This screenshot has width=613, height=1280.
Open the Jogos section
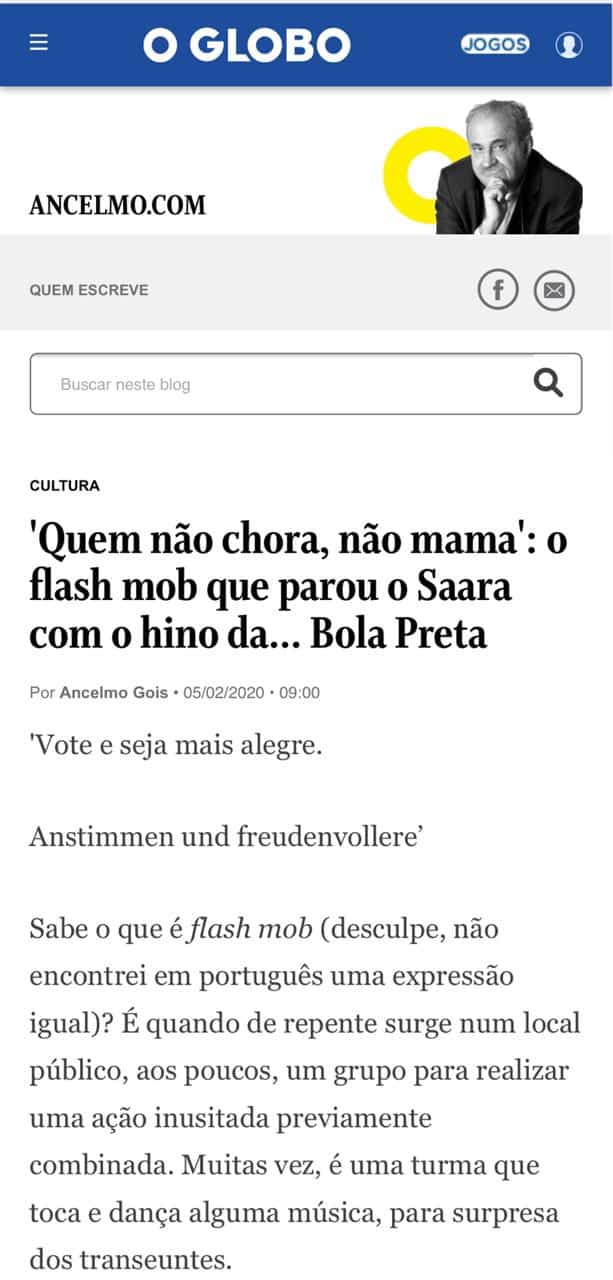tap(495, 45)
